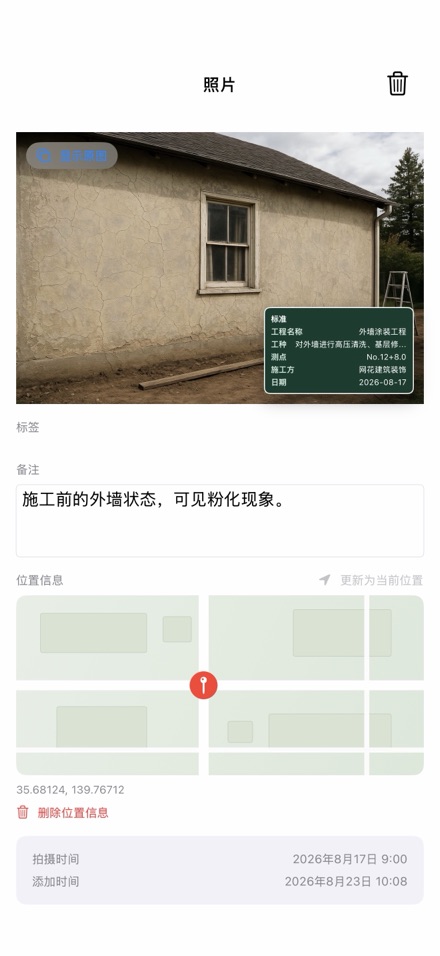Screen dimensions: 440x956
Task: Open the exterior wall photo
Action: tap(220, 268)
